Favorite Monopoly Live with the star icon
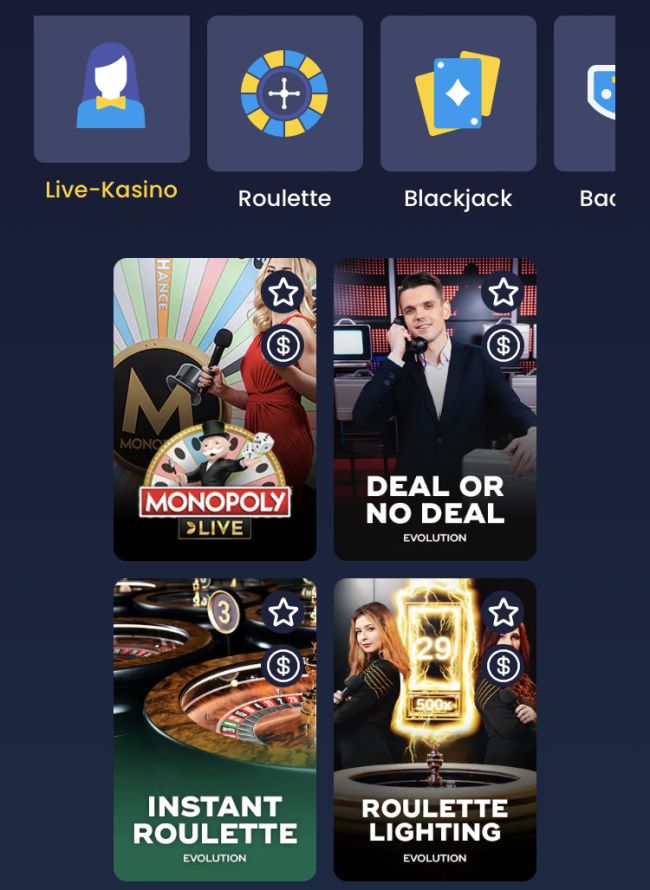Viewport: 650px width, 890px height. [x=284, y=292]
